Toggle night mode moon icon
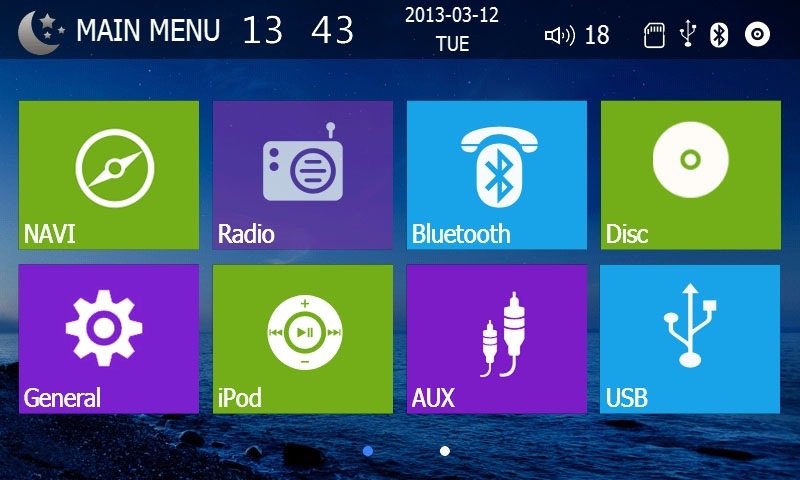Screen dimensions: 800x480 [x=42, y=30]
